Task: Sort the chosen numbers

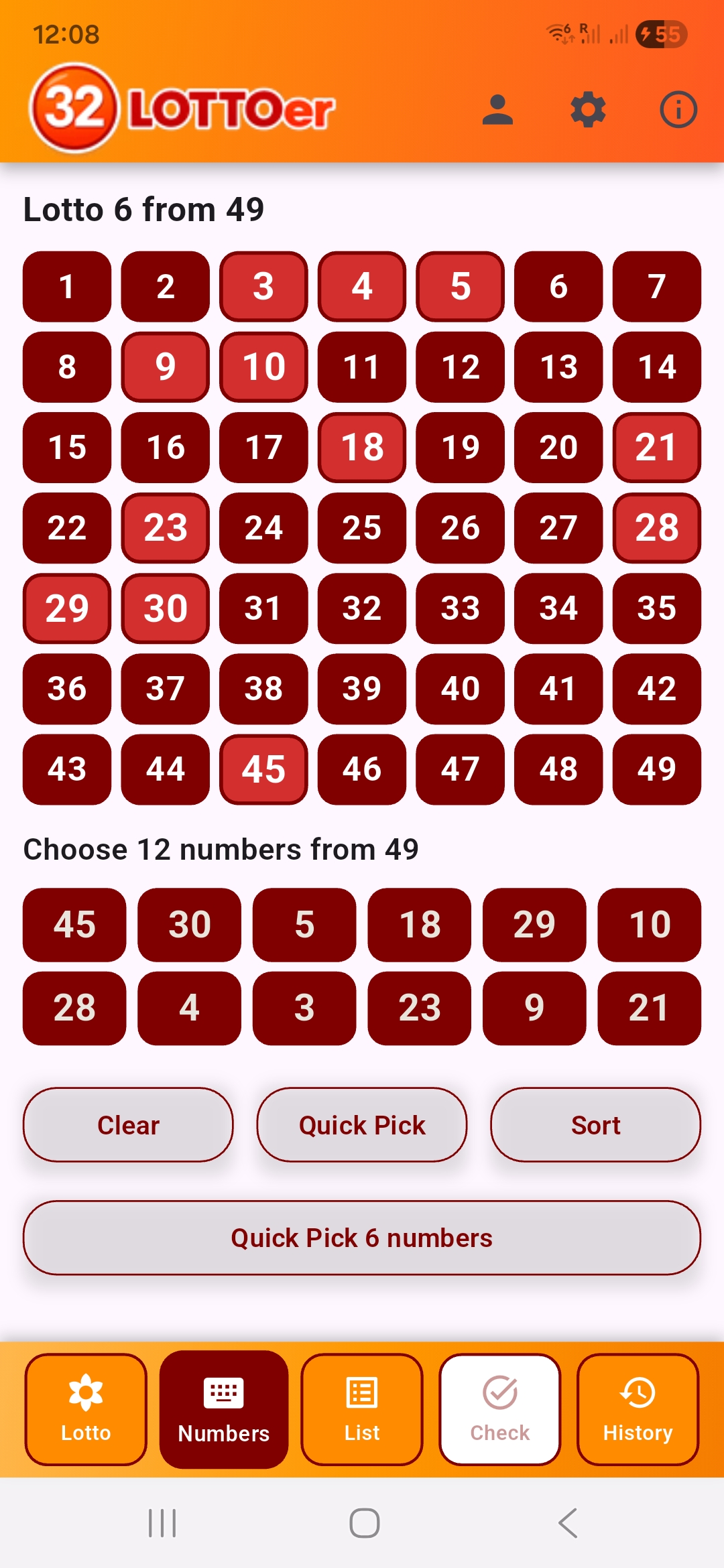Action: (x=595, y=1125)
